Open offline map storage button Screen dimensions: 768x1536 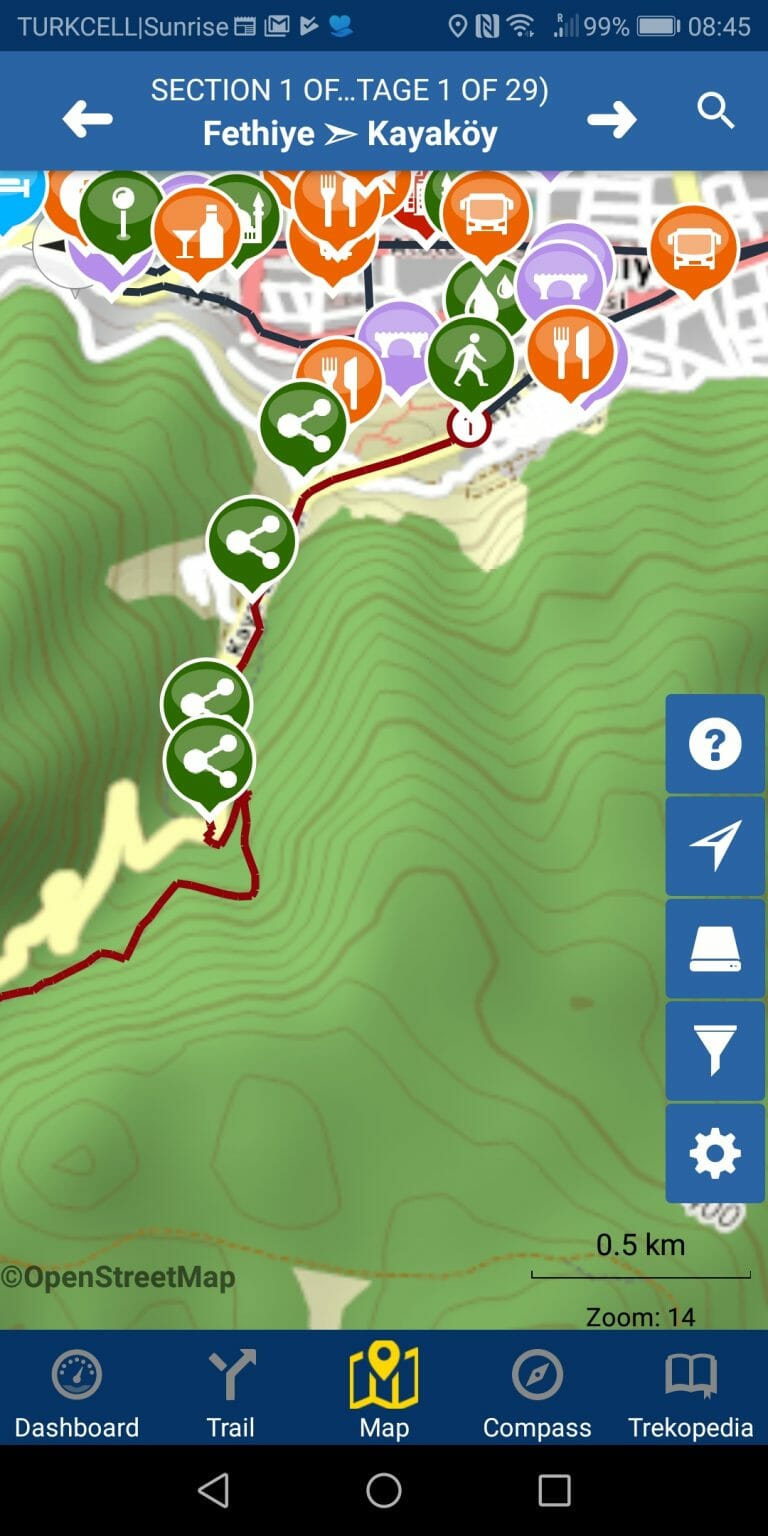point(715,949)
